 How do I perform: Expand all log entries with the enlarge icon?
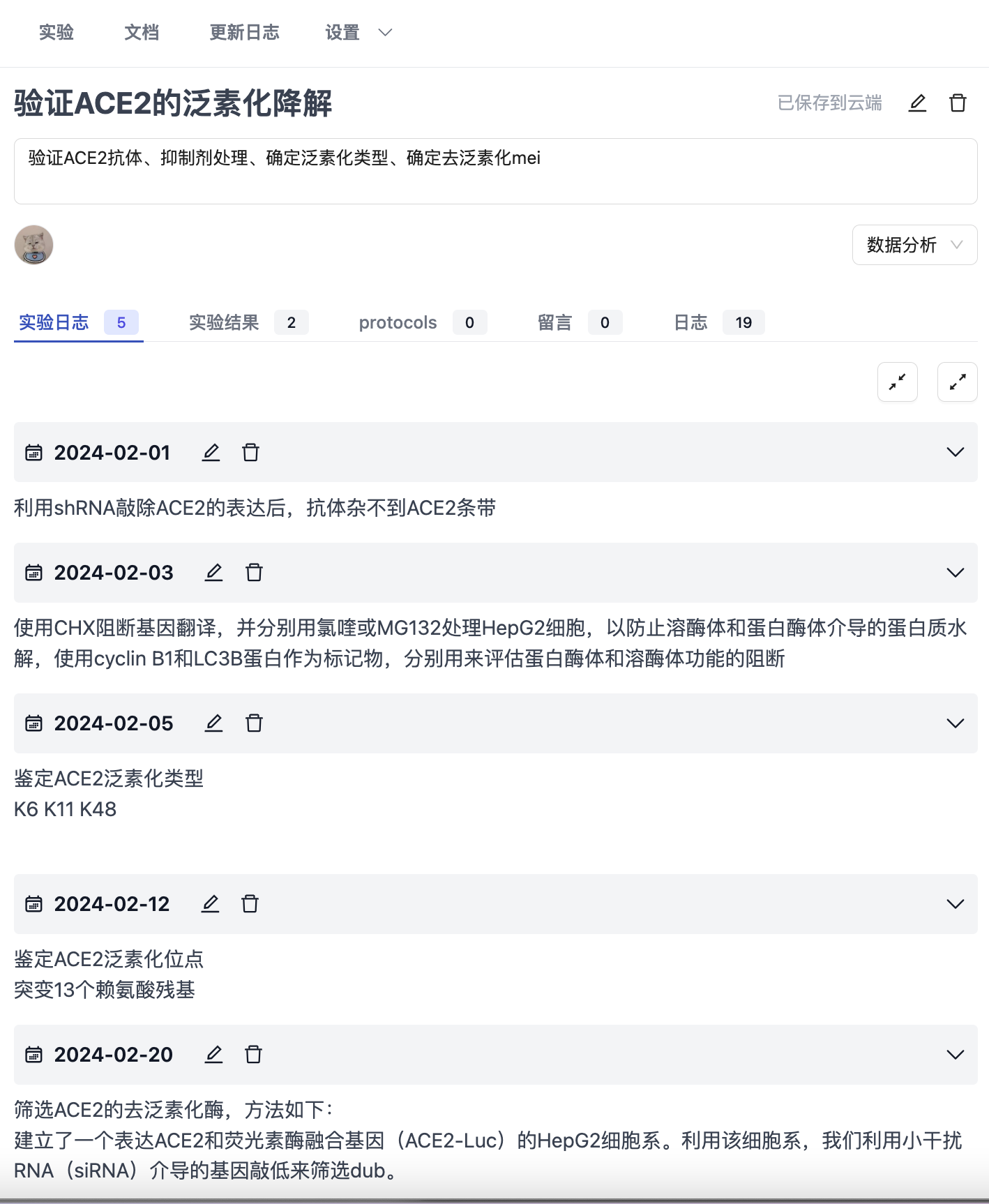tap(957, 382)
